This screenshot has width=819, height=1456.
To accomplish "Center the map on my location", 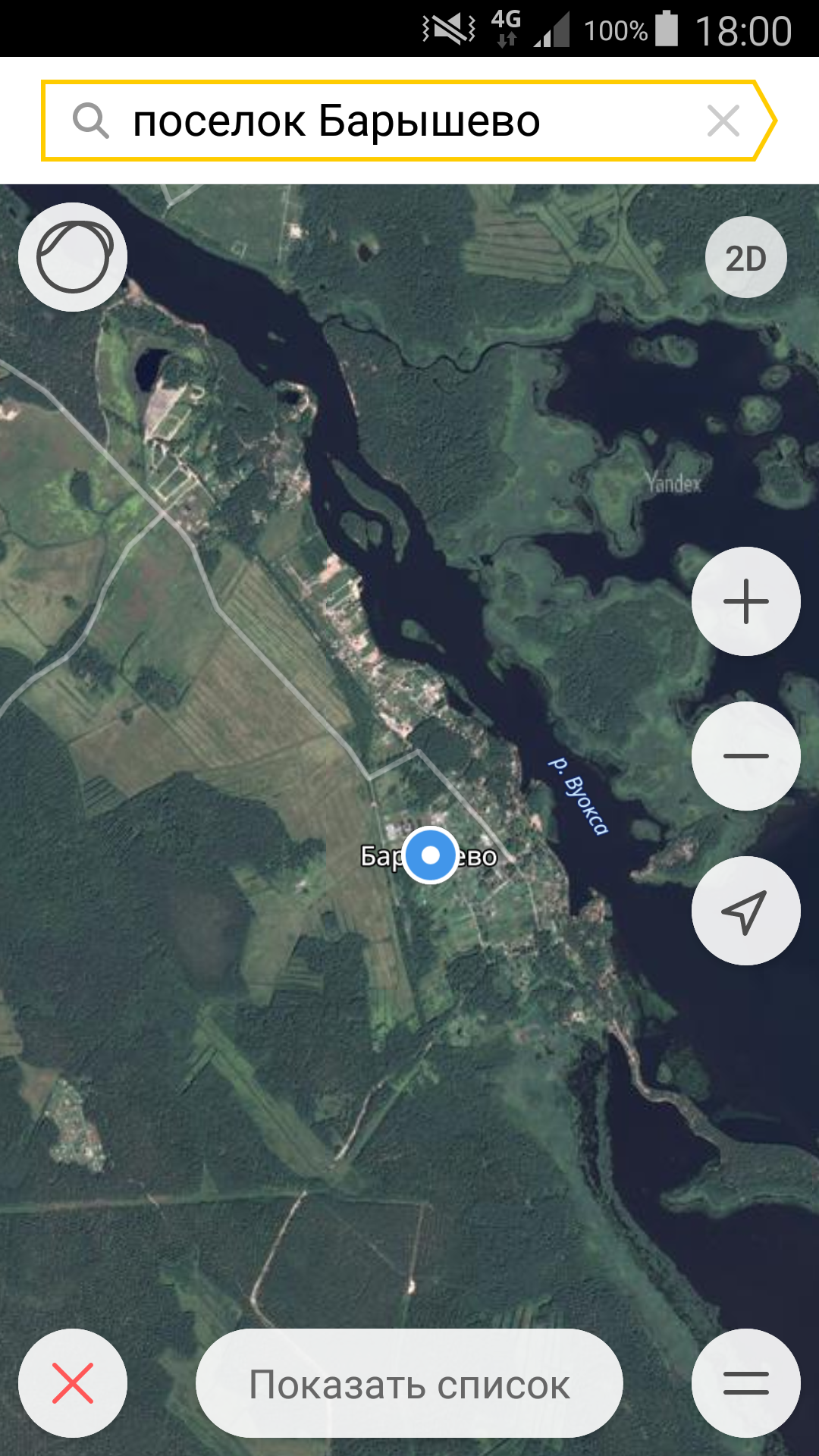I will [x=746, y=911].
